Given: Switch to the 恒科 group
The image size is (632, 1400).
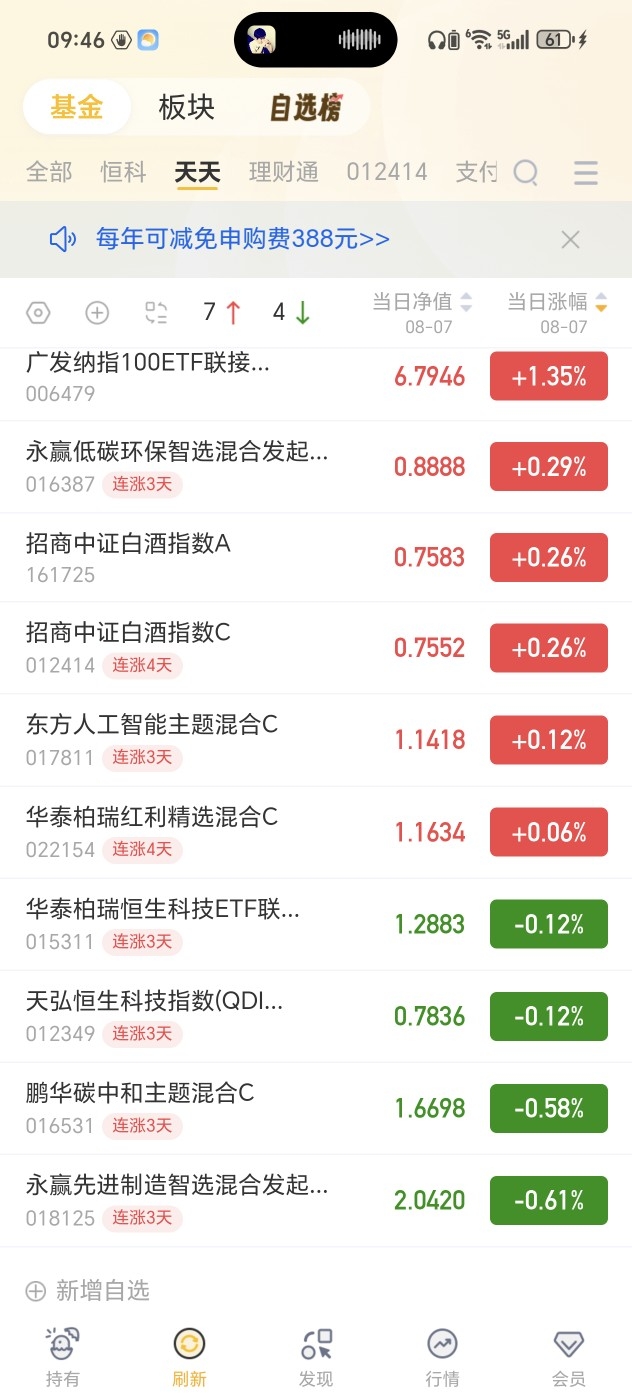Looking at the screenshot, I should click(124, 172).
